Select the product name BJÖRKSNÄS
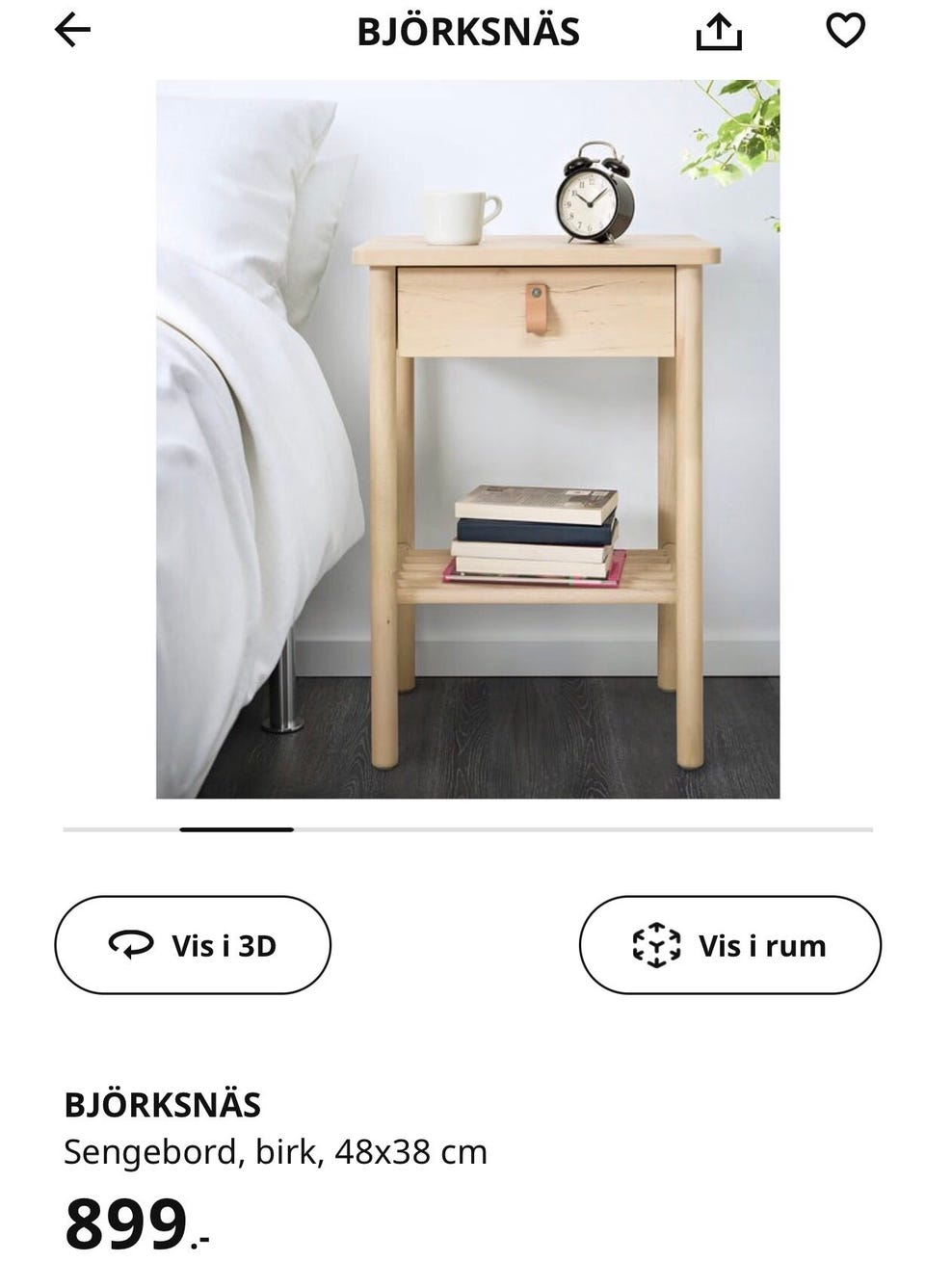The width and height of the screenshot is (925, 1288). tap(162, 1106)
